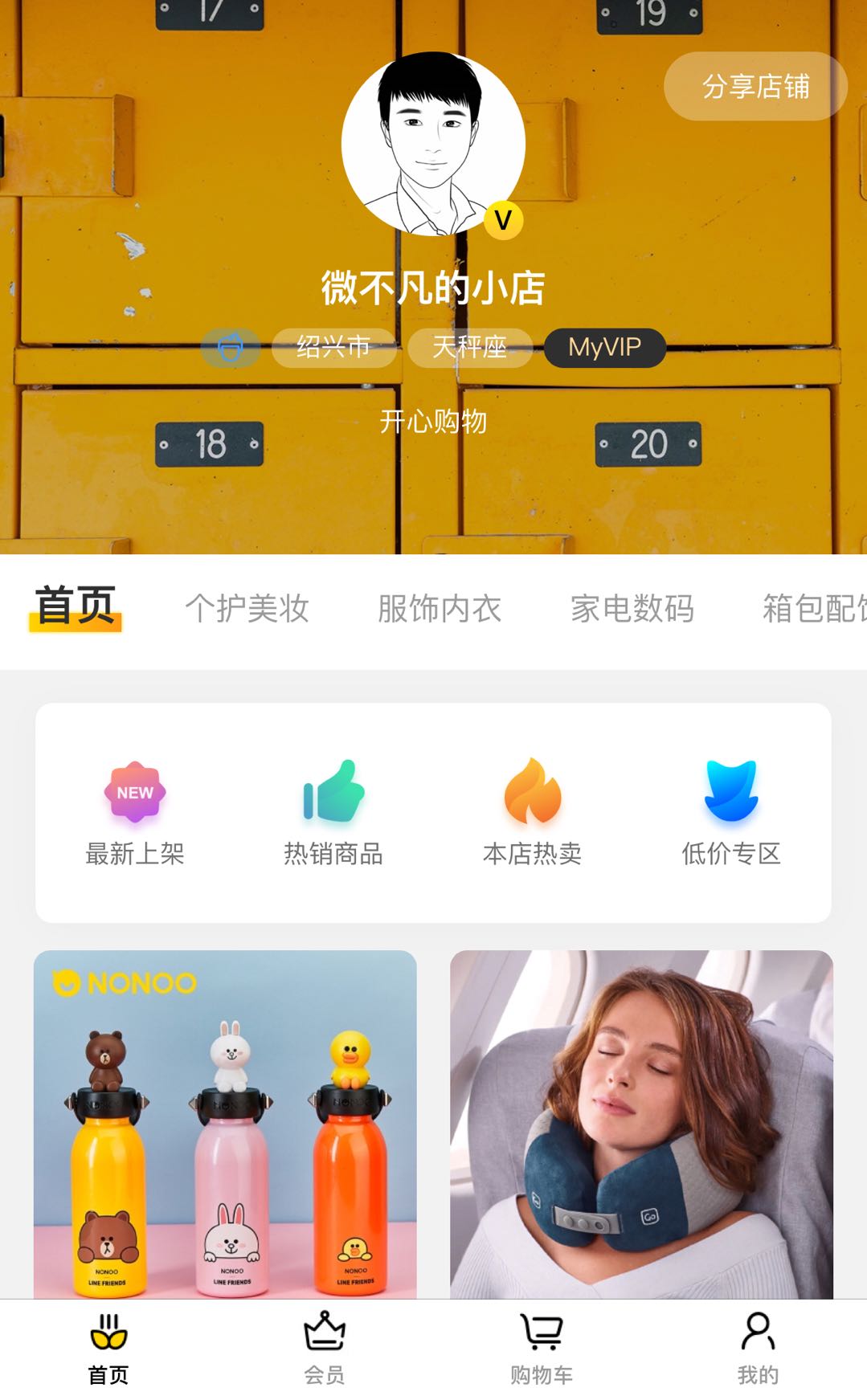Switch to the 个护美妆 category tab
The height and width of the screenshot is (1400, 867).
pos(247,608)
